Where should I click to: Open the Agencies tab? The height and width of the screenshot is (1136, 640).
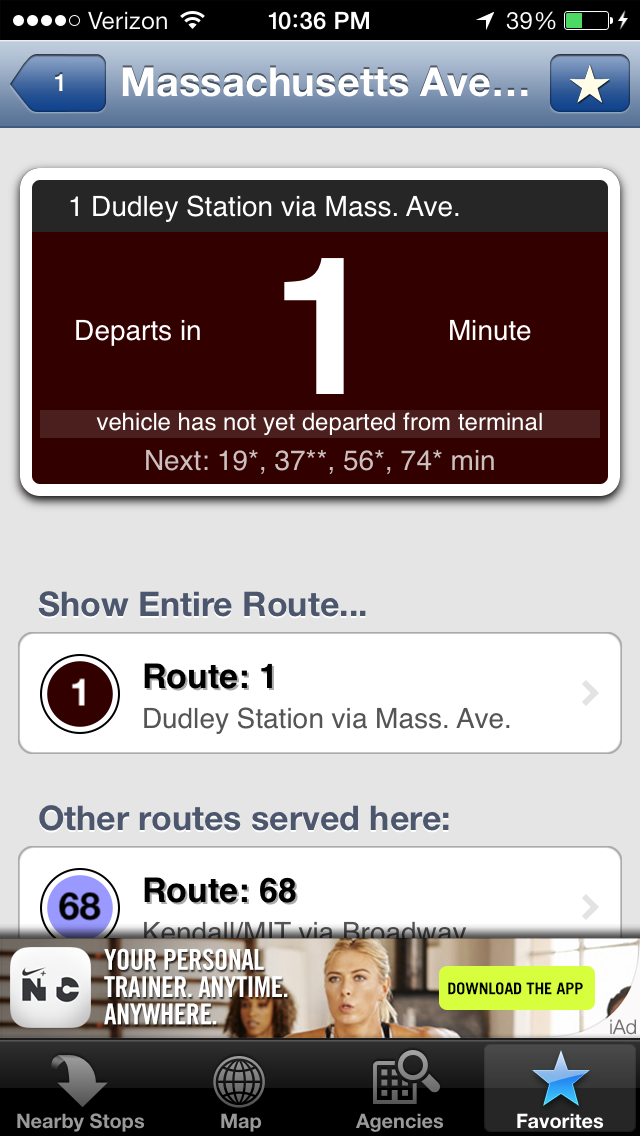[400, 1090]
